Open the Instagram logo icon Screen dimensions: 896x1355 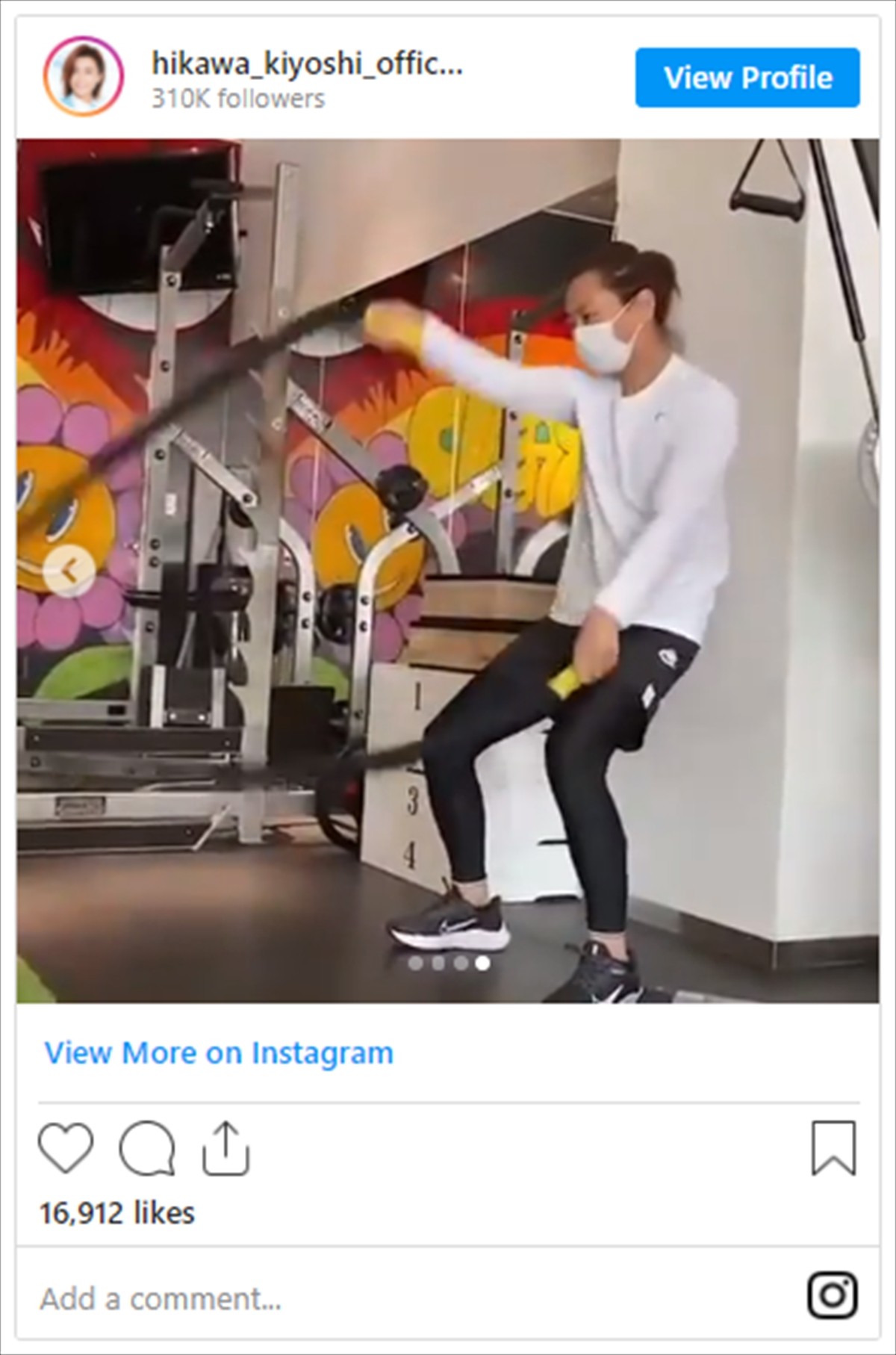(832, 1296)
